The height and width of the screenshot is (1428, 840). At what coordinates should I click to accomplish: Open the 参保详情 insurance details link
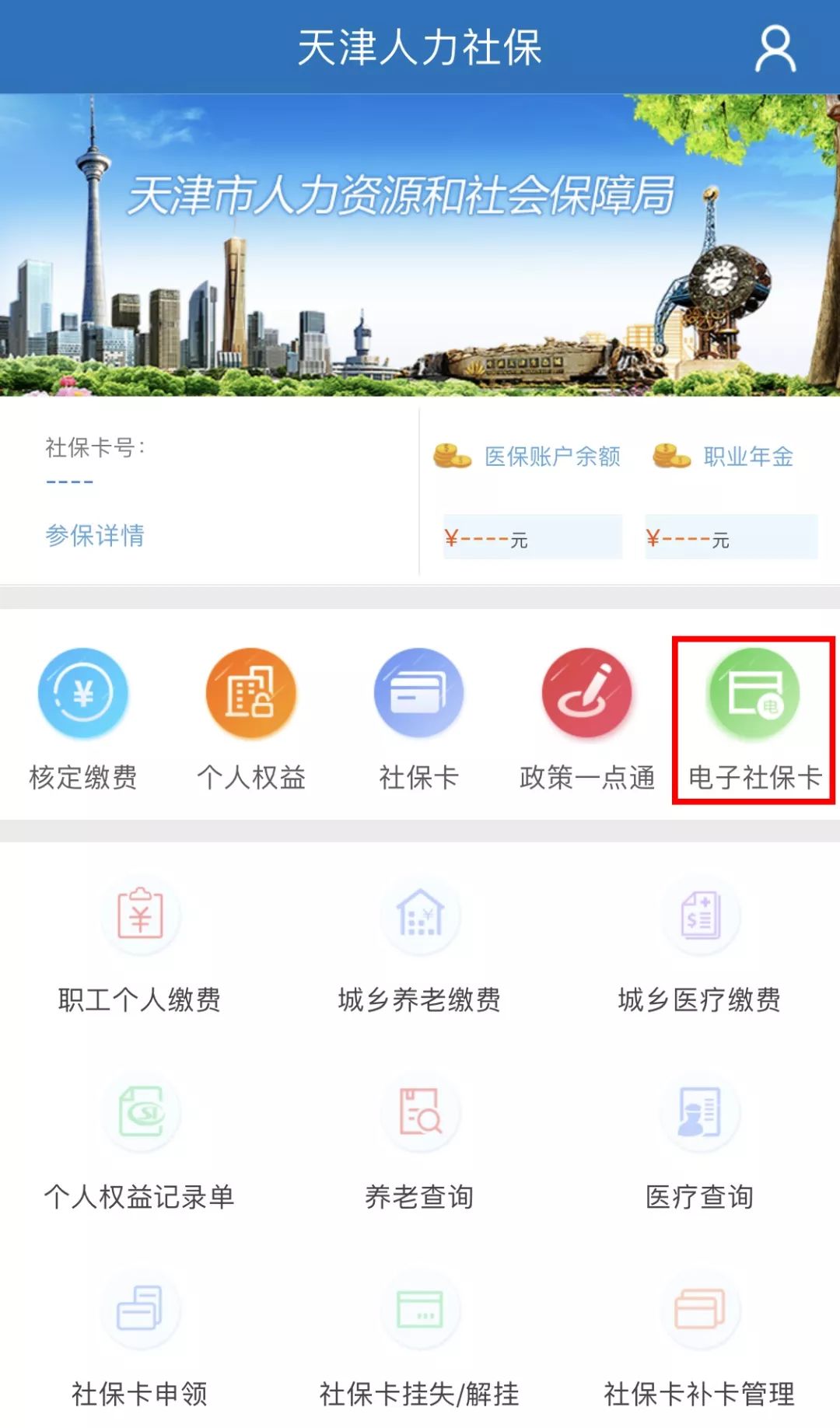coord(96,534)
